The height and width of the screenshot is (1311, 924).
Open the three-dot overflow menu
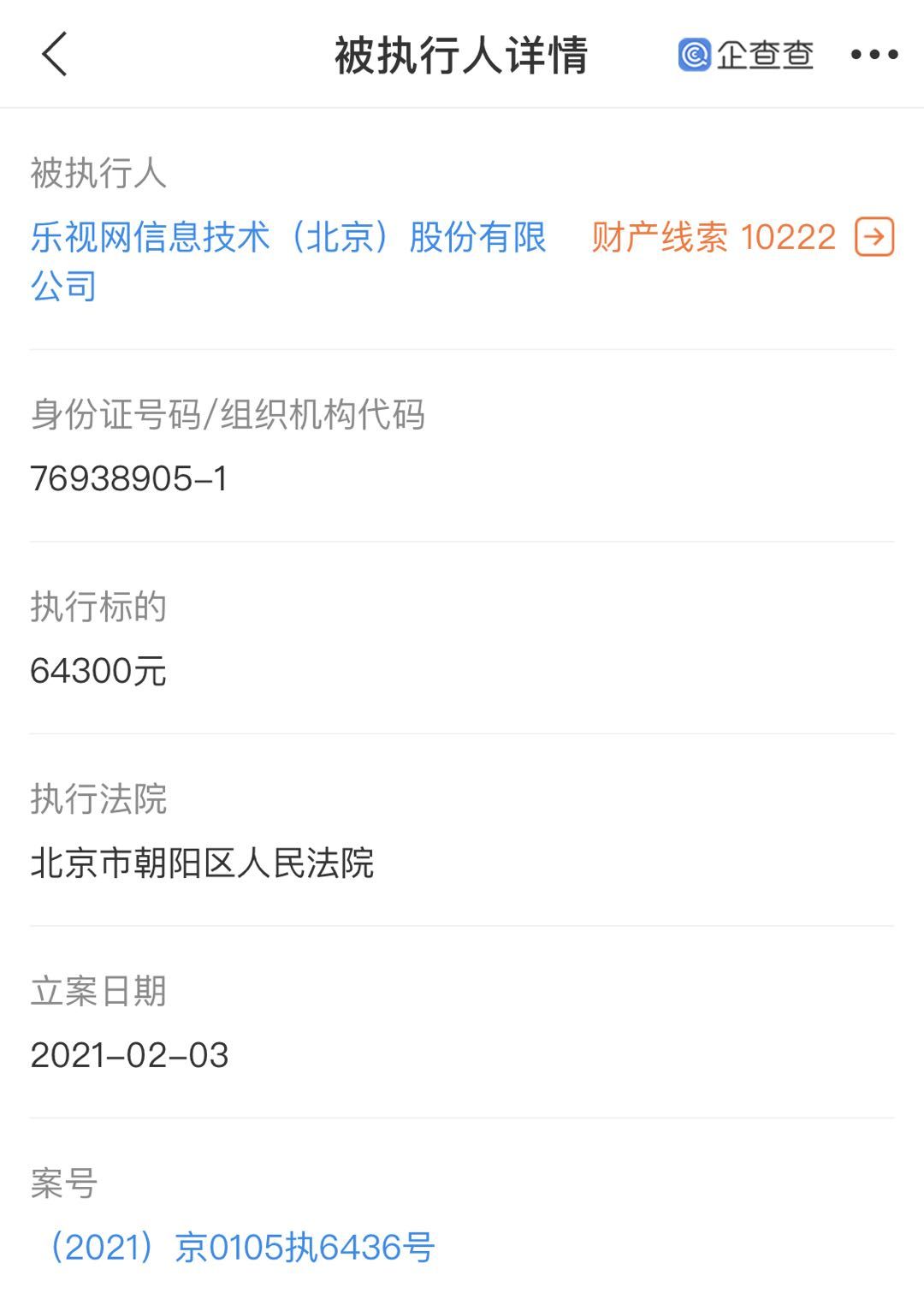pyautogui.click(x=874, y=55)
